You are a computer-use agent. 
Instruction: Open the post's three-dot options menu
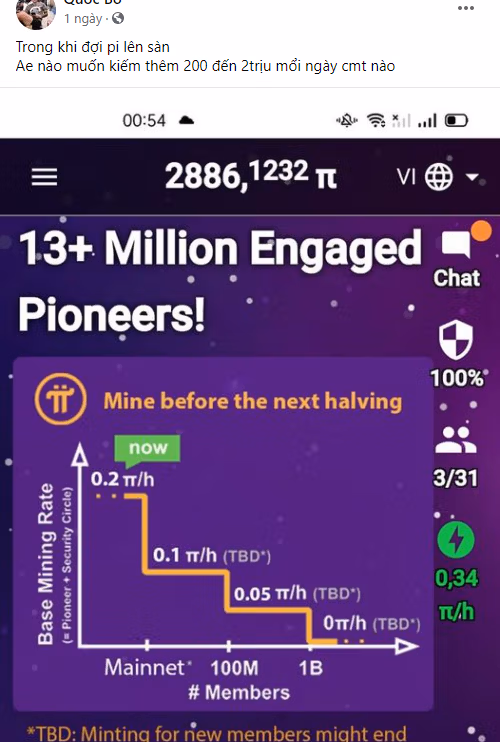pos(466,8)
